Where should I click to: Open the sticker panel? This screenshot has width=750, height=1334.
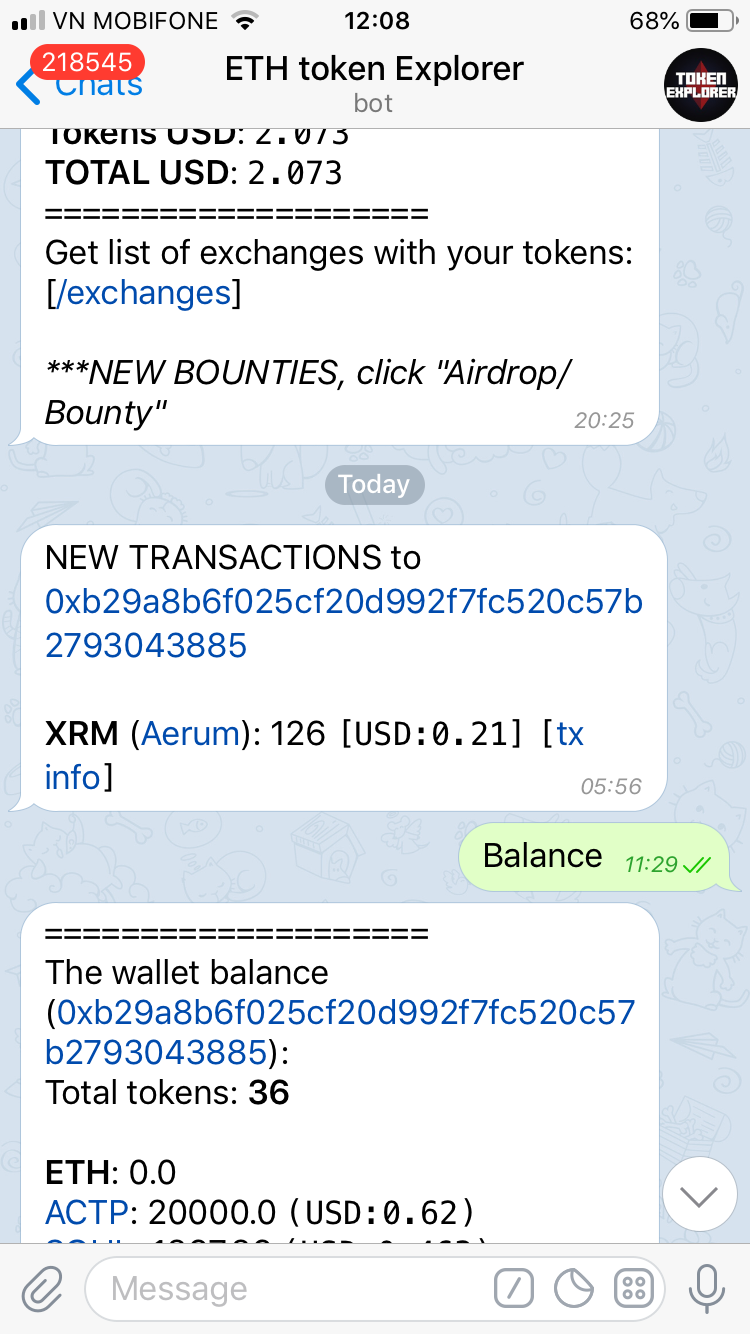click(x=574, y=1289)
